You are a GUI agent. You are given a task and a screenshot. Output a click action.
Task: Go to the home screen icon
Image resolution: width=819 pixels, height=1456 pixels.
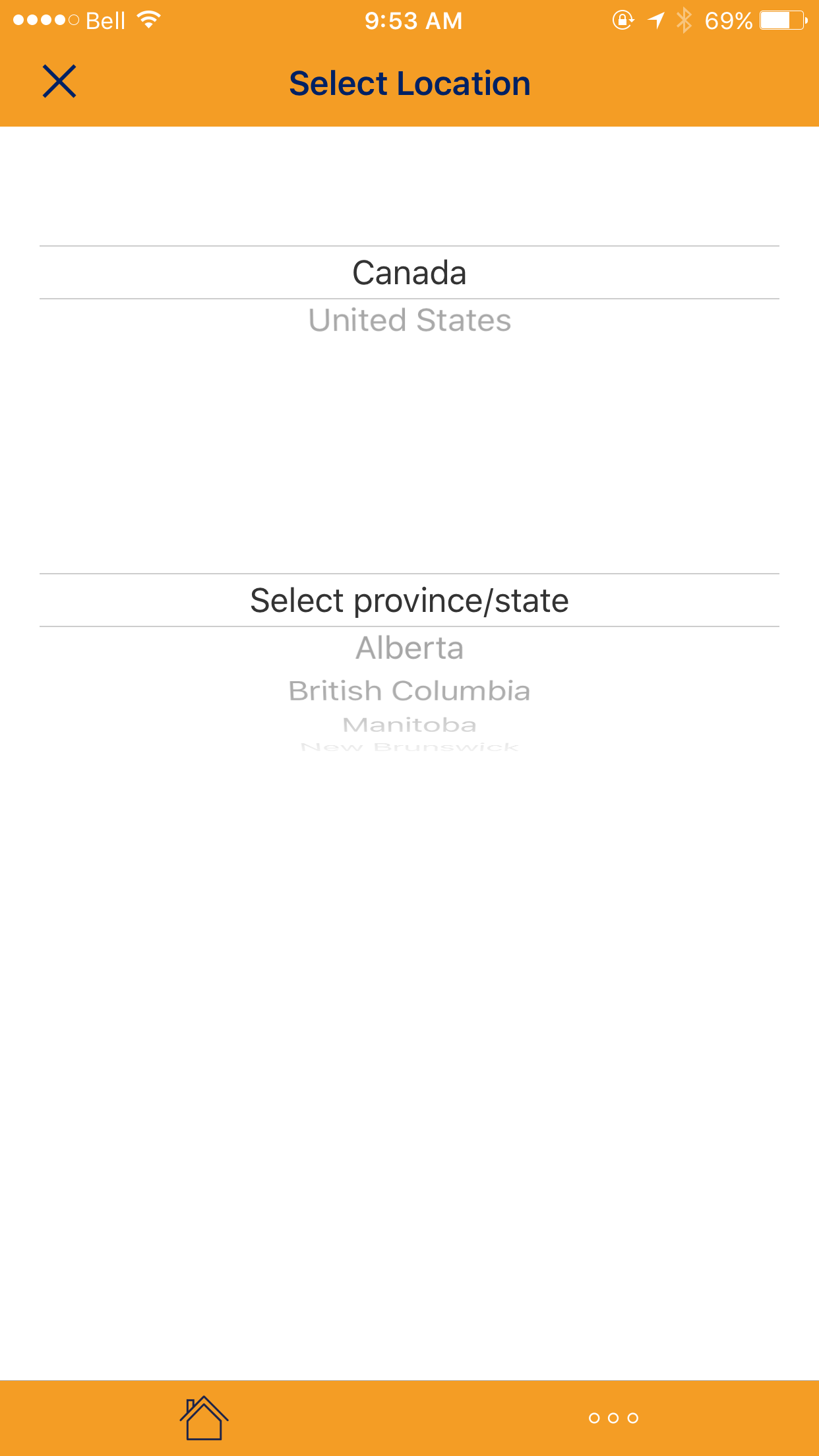204,1418
